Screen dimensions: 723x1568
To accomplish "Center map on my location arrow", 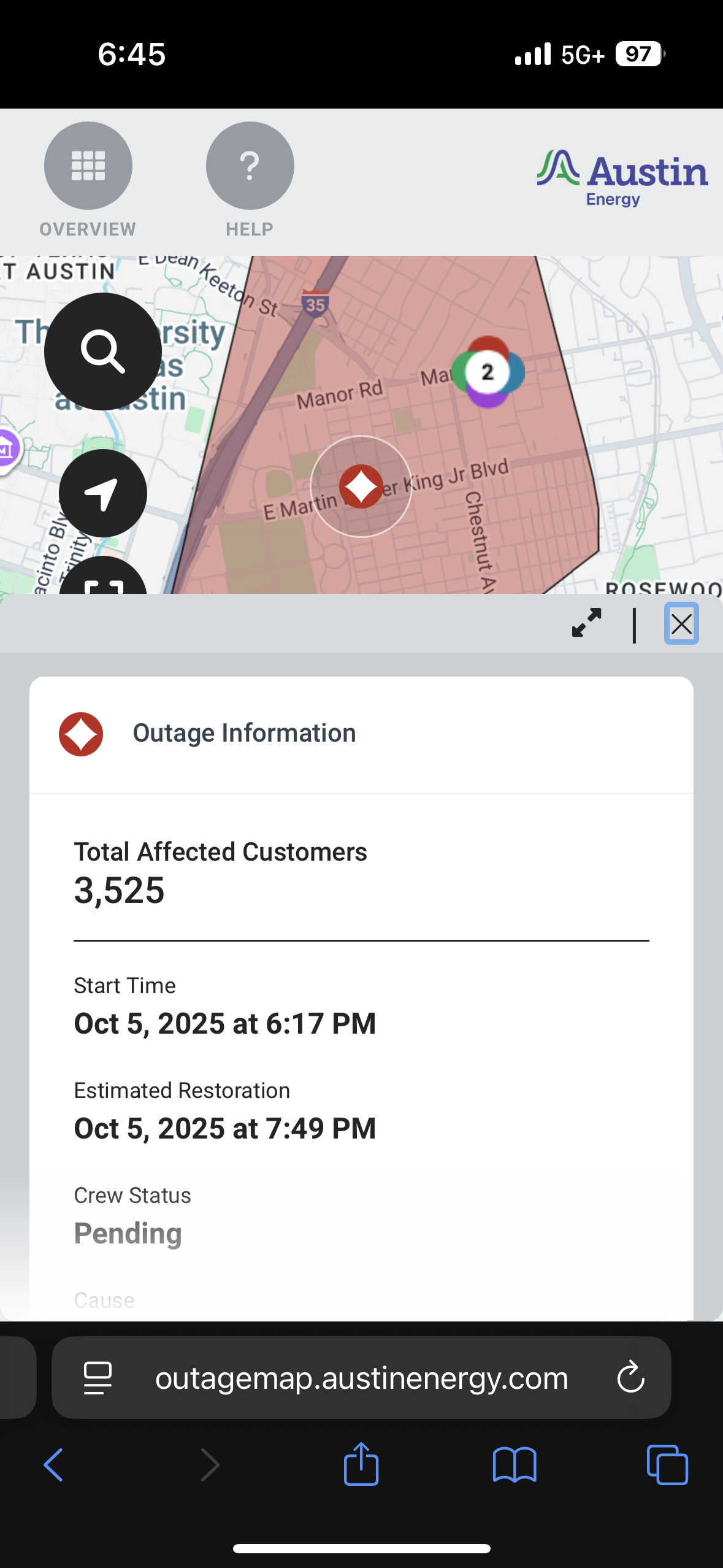I will tap(103, 493).
